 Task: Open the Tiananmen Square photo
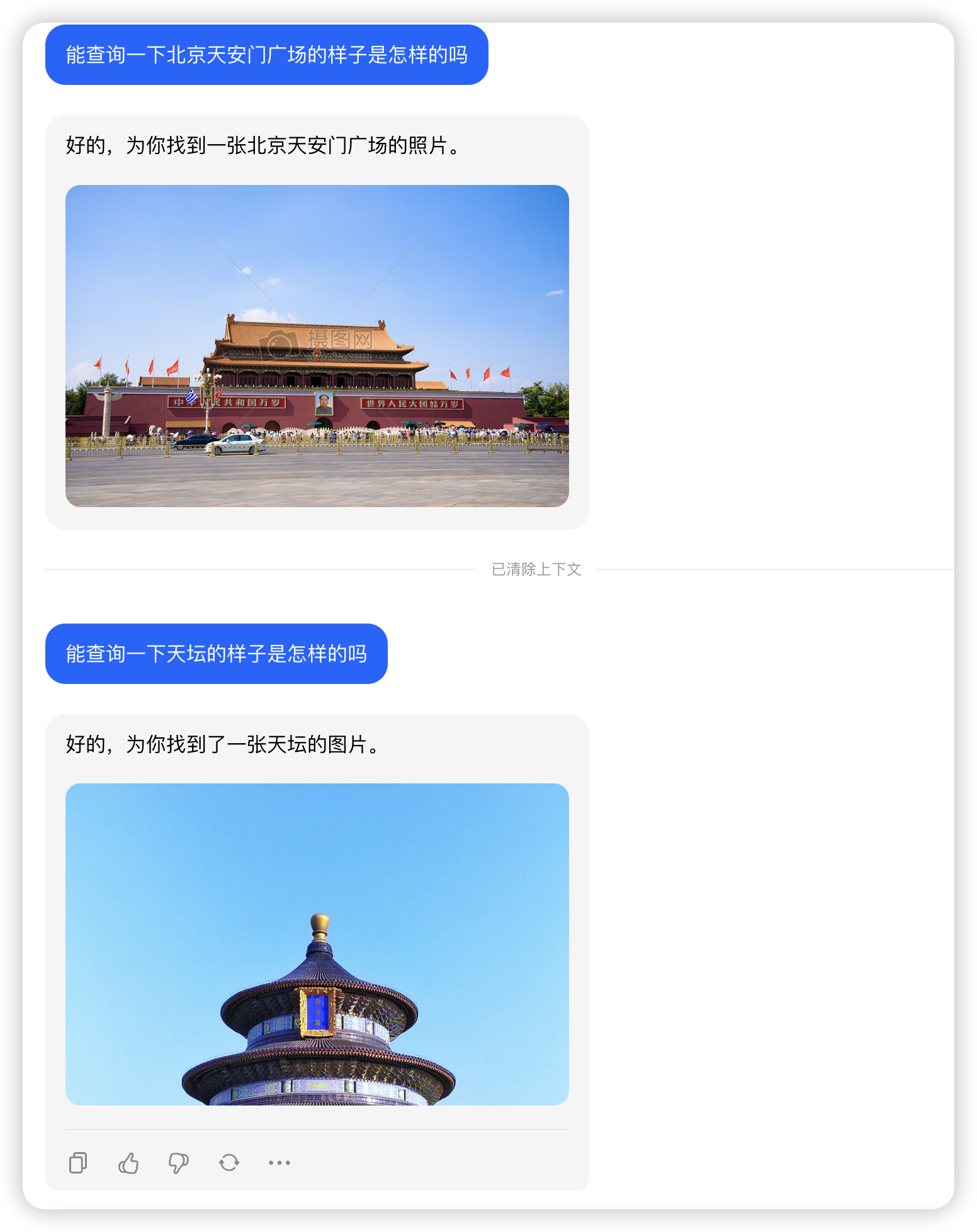click(x=317, y=346)
